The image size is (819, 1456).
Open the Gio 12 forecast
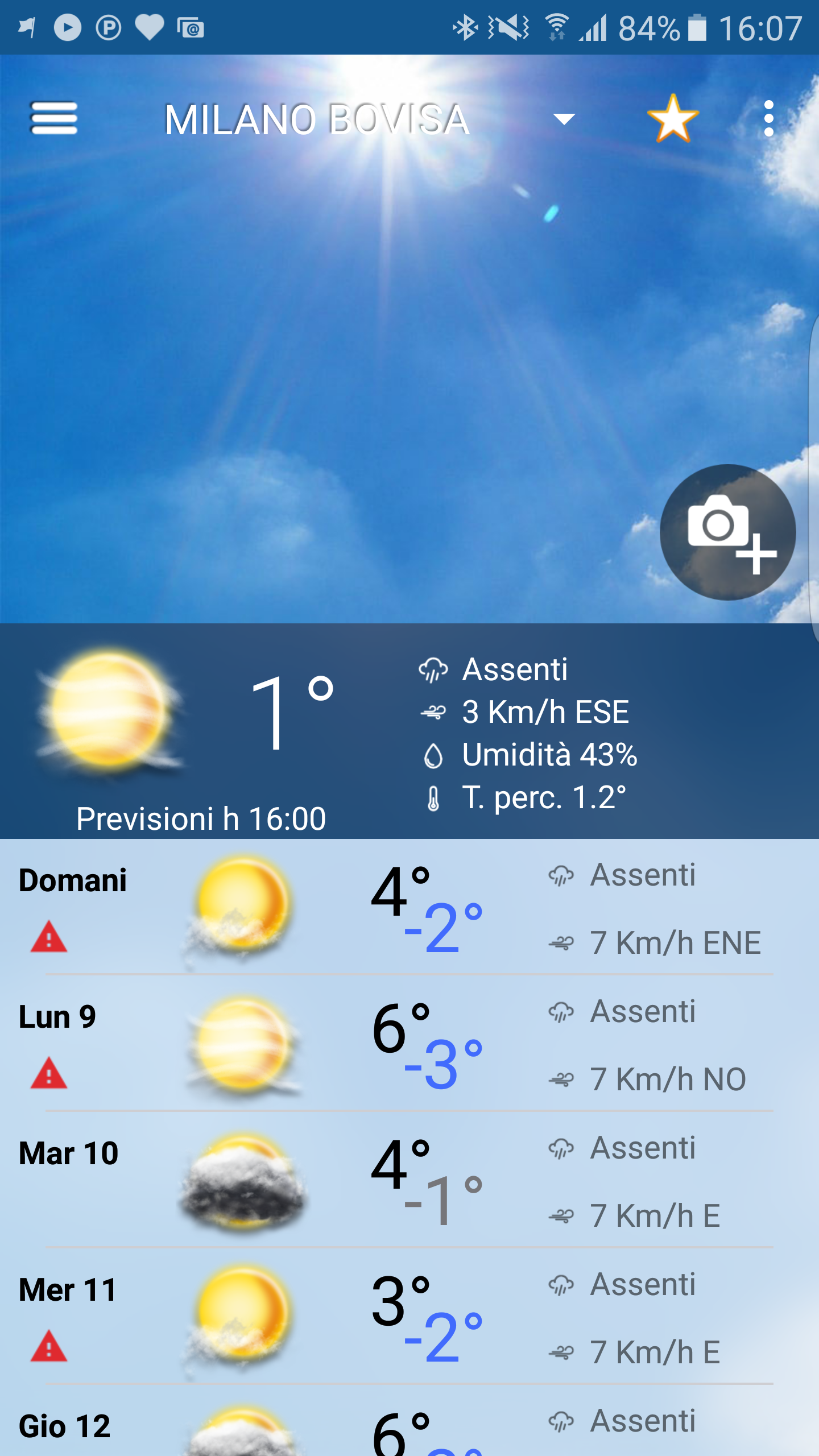(409, 1421)
